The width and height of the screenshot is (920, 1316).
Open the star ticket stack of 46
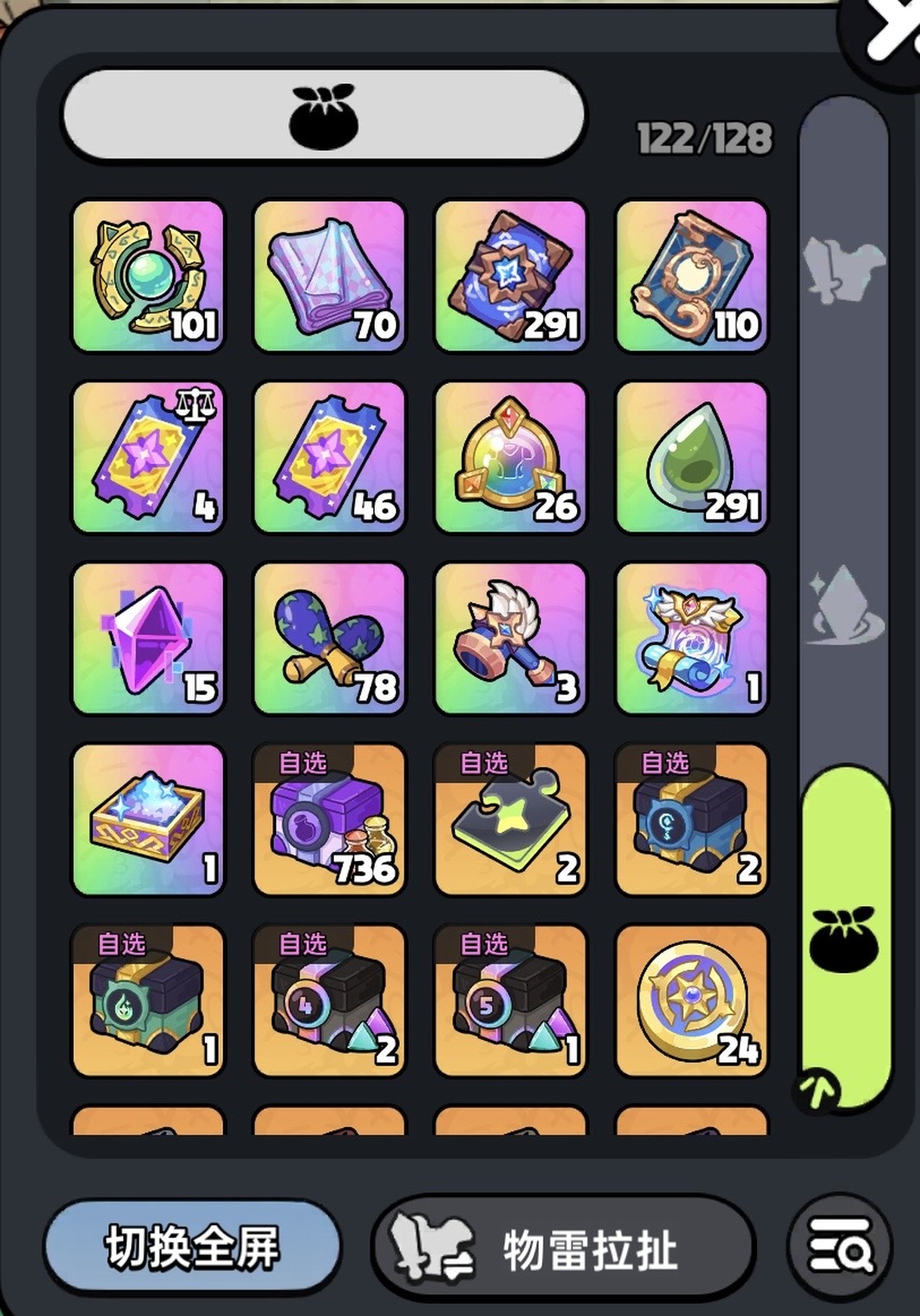coord(329,457)
